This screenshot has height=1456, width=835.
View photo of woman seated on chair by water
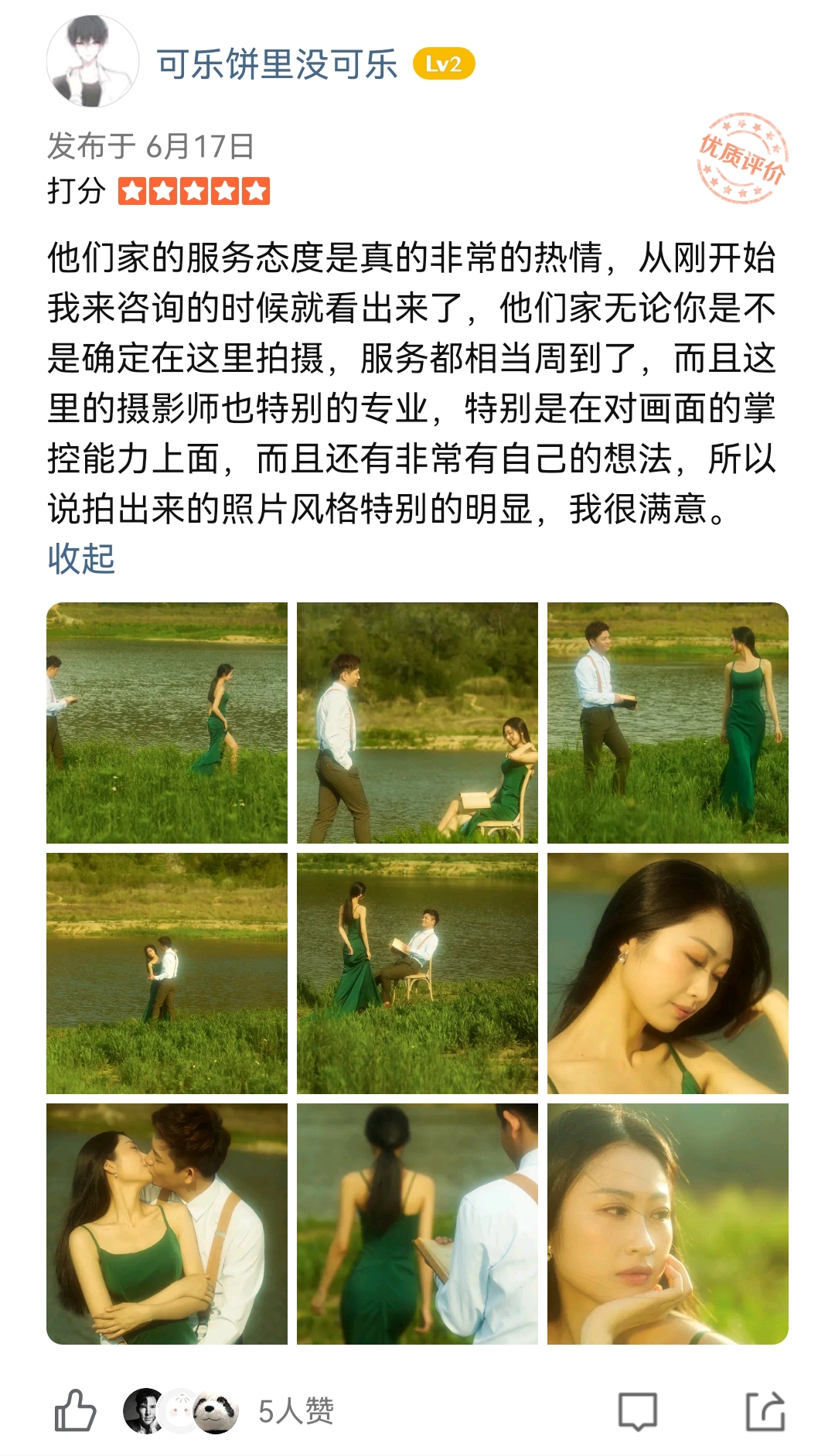point(417,722)
